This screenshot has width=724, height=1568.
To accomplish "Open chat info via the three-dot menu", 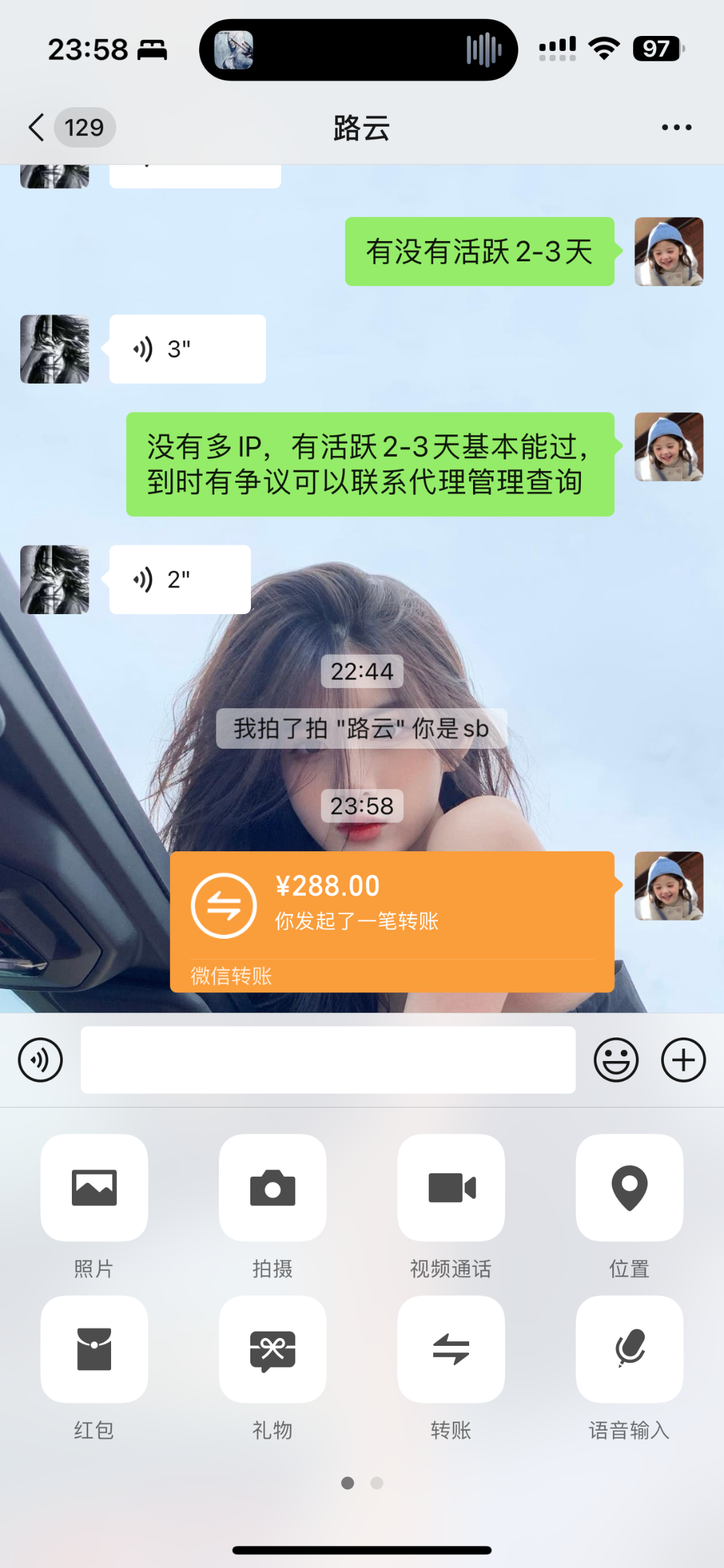I will click(x=676, y=127).
